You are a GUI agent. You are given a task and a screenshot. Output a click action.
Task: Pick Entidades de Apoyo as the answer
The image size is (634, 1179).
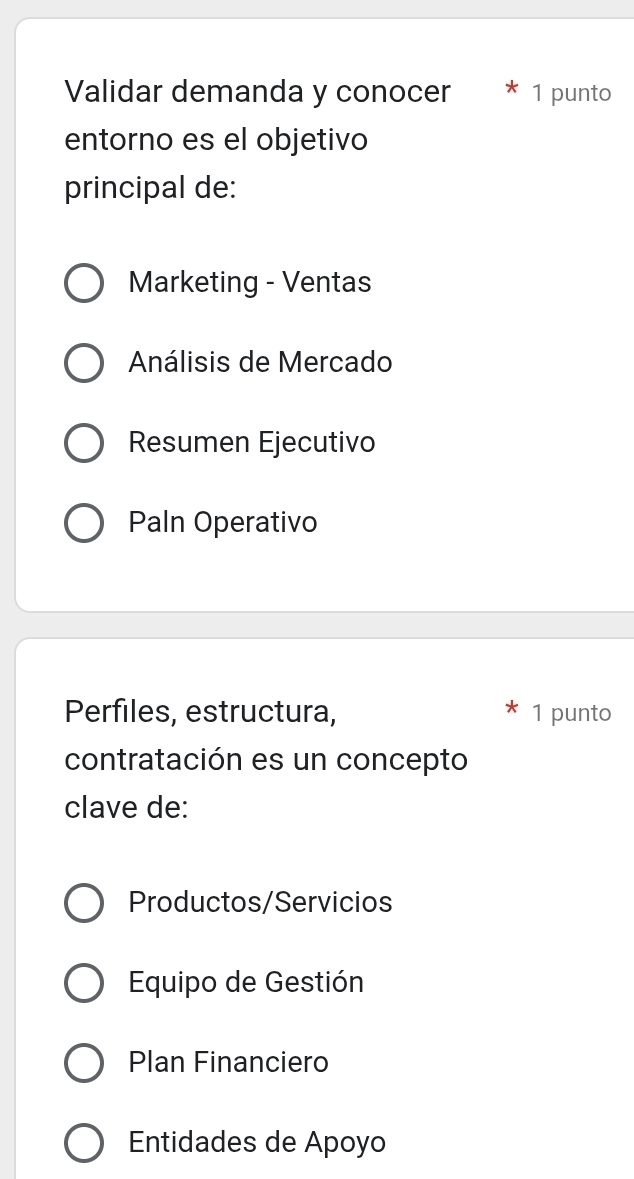(84, 1142)
